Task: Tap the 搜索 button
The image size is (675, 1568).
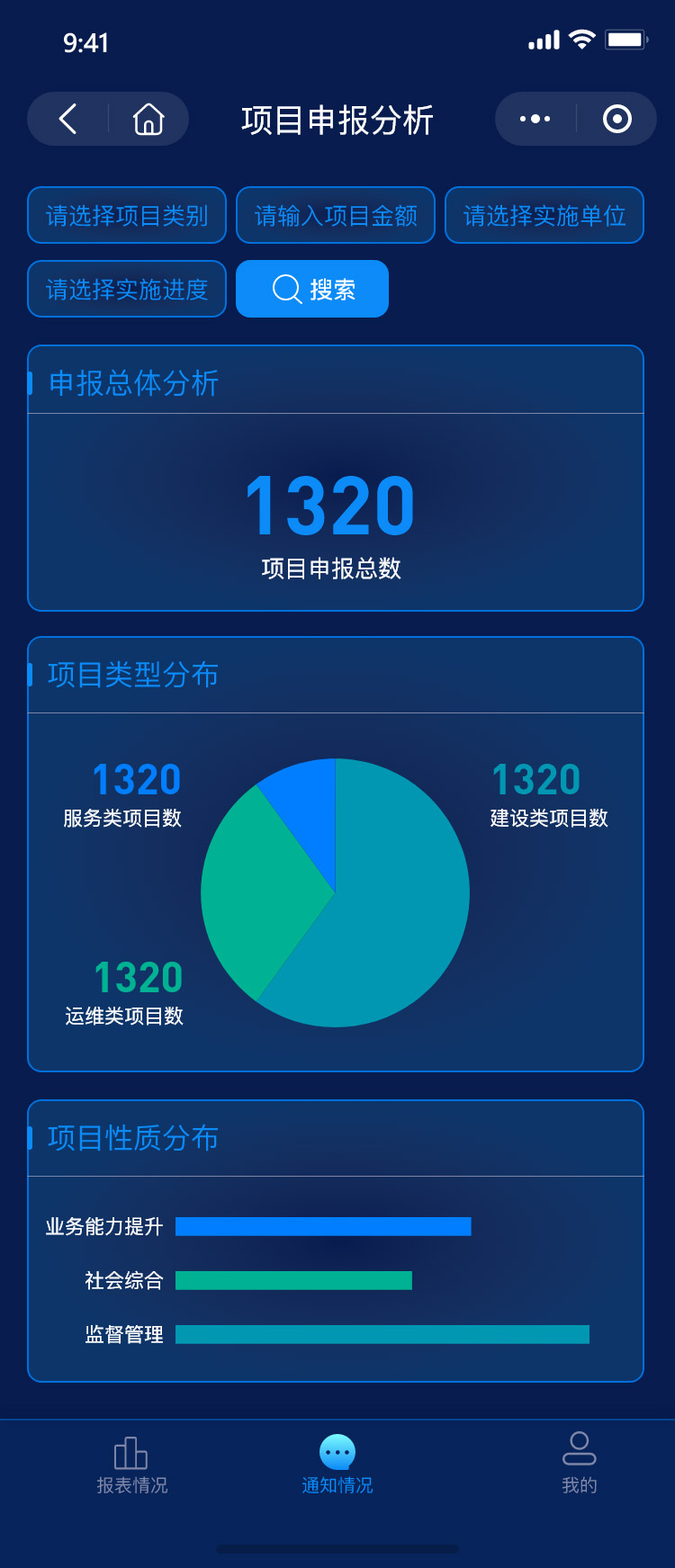Action: tap(312, 289)
